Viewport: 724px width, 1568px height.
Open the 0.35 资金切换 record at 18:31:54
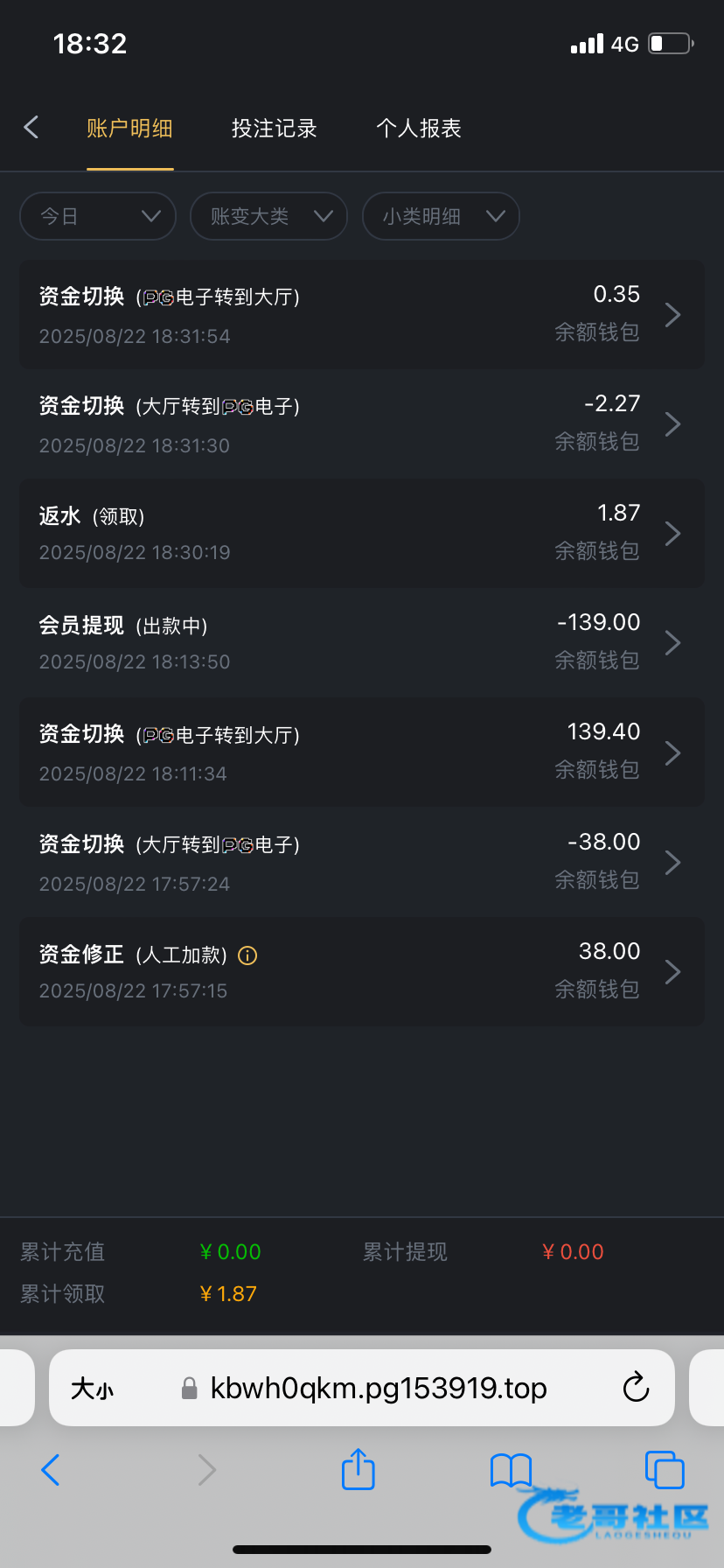pos(361,314)
